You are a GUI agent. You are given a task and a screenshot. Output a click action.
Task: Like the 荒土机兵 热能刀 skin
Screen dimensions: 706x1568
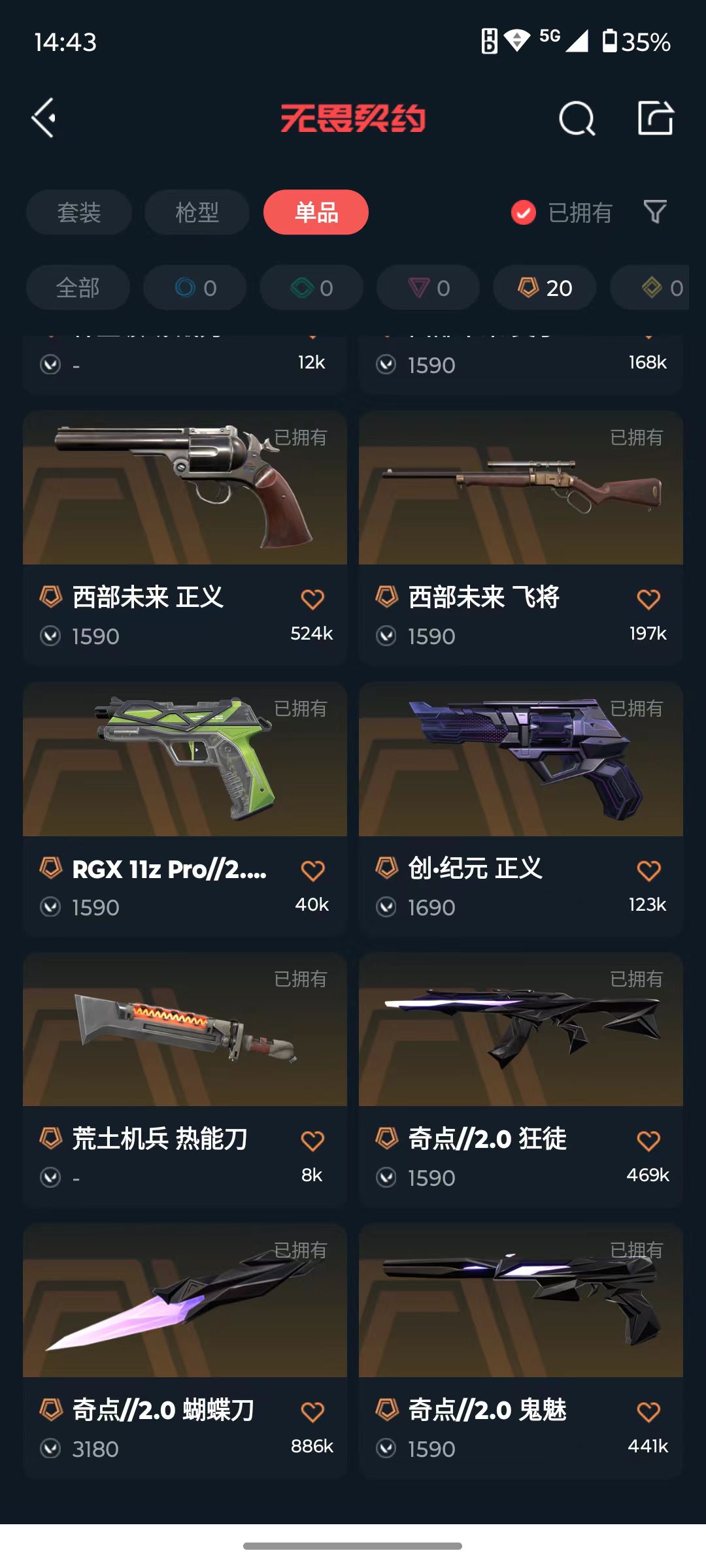312,1141
